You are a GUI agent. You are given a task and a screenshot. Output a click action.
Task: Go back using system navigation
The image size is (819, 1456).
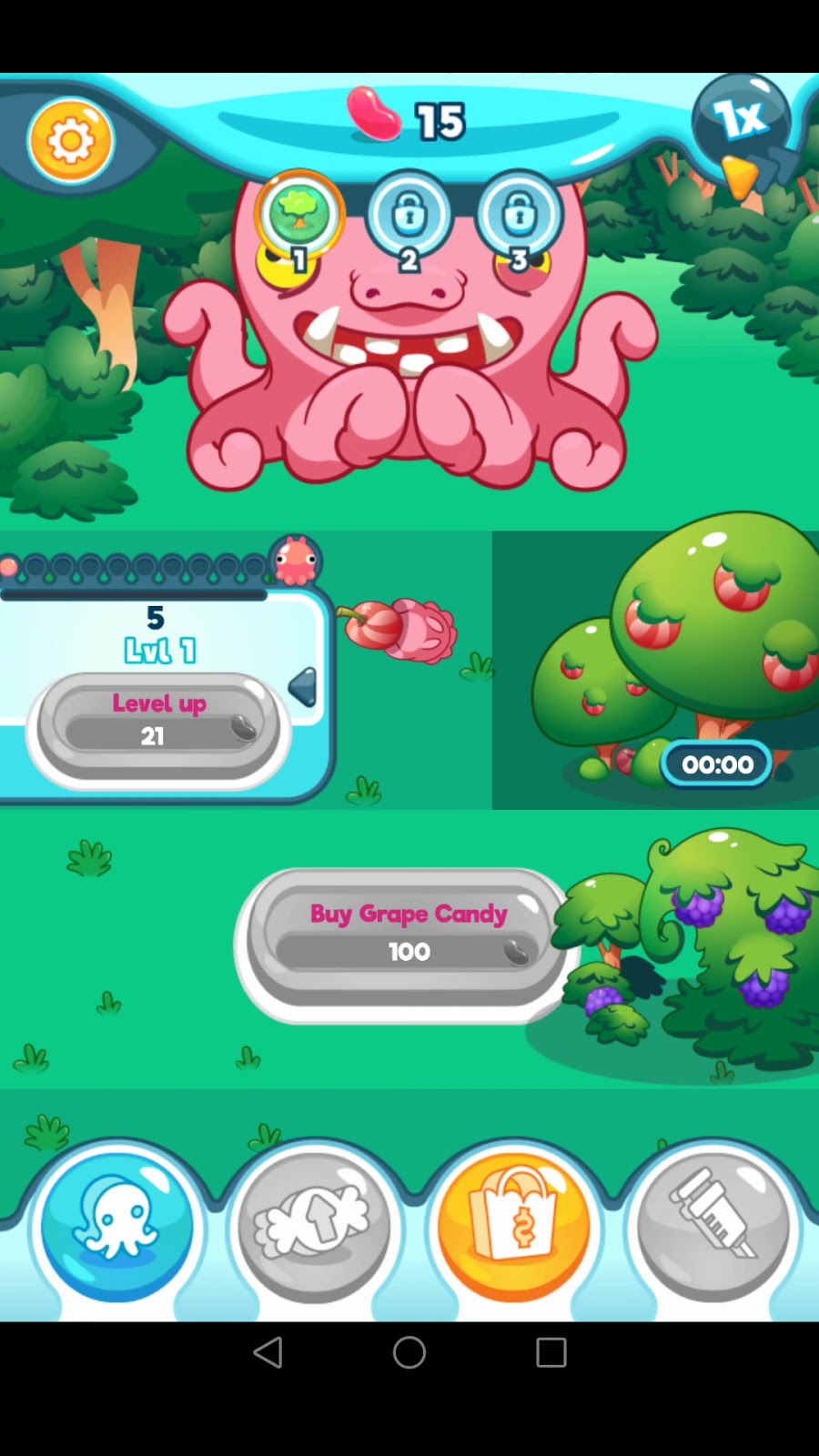(268, 1352)
